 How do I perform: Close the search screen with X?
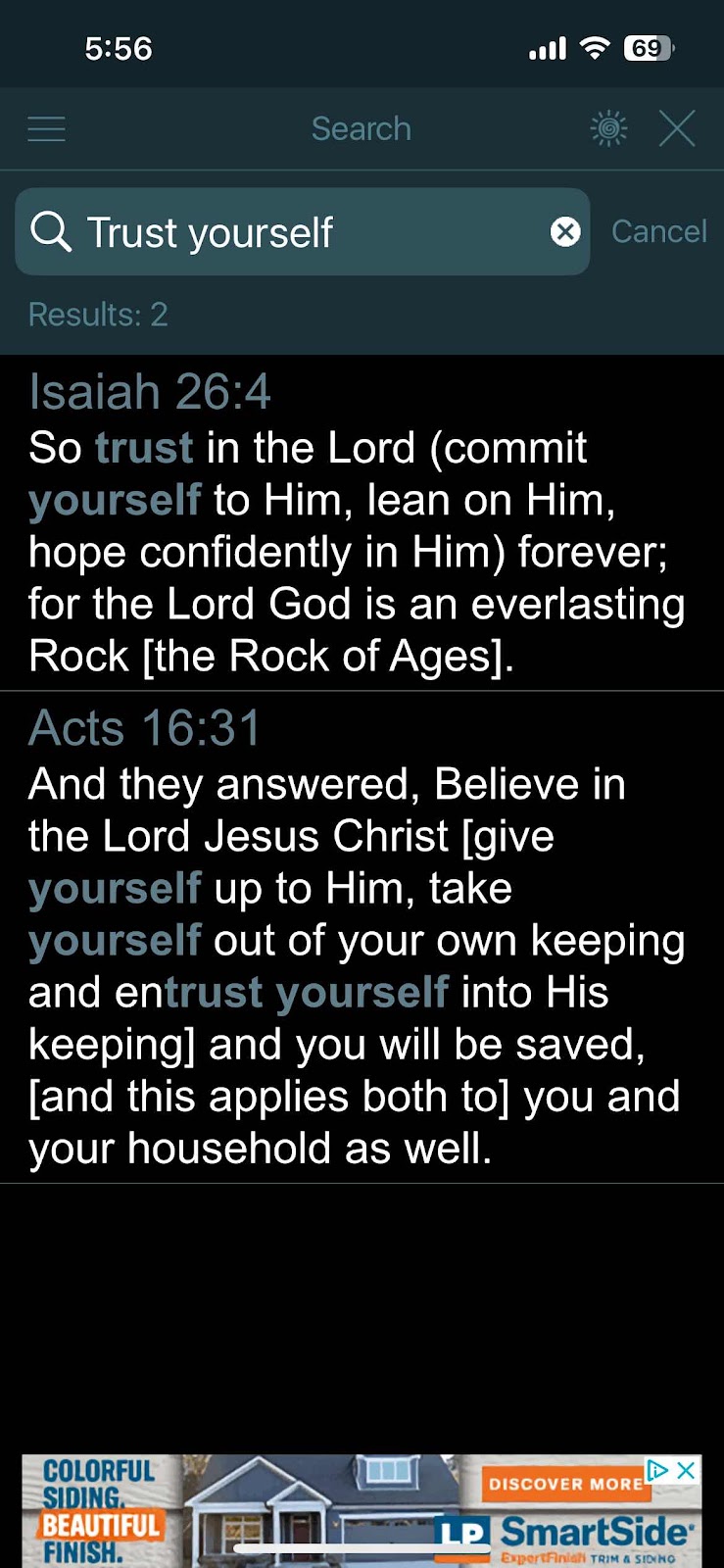pyautogui.click(x=677, y=128)
